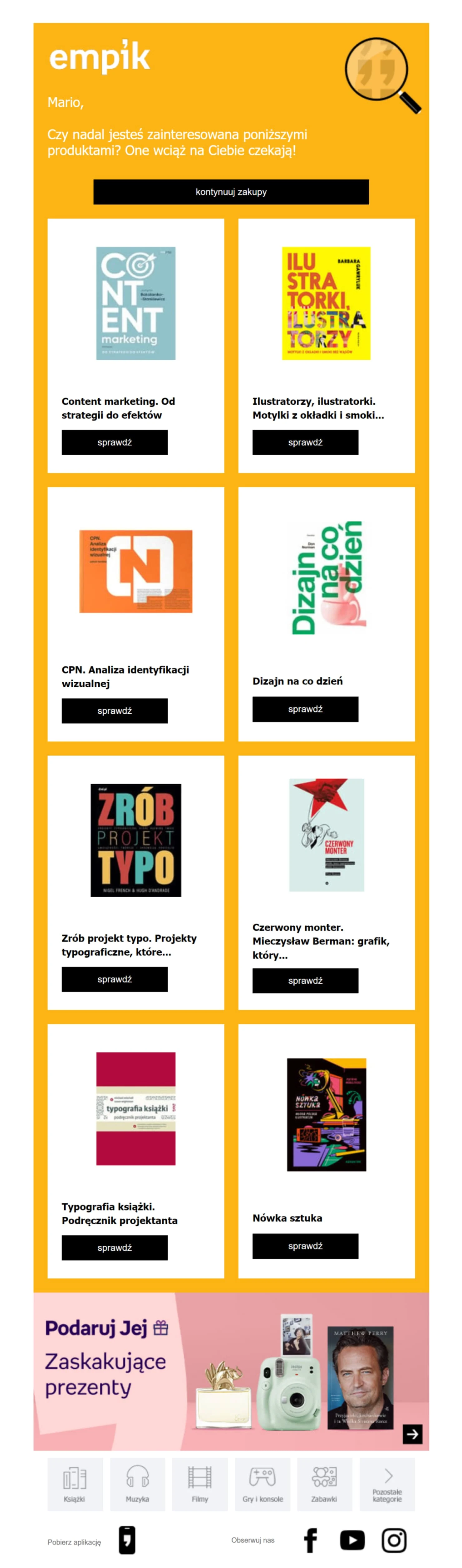
Task: Browse the Zabawki category
Action: click(x=324, y=1484)
